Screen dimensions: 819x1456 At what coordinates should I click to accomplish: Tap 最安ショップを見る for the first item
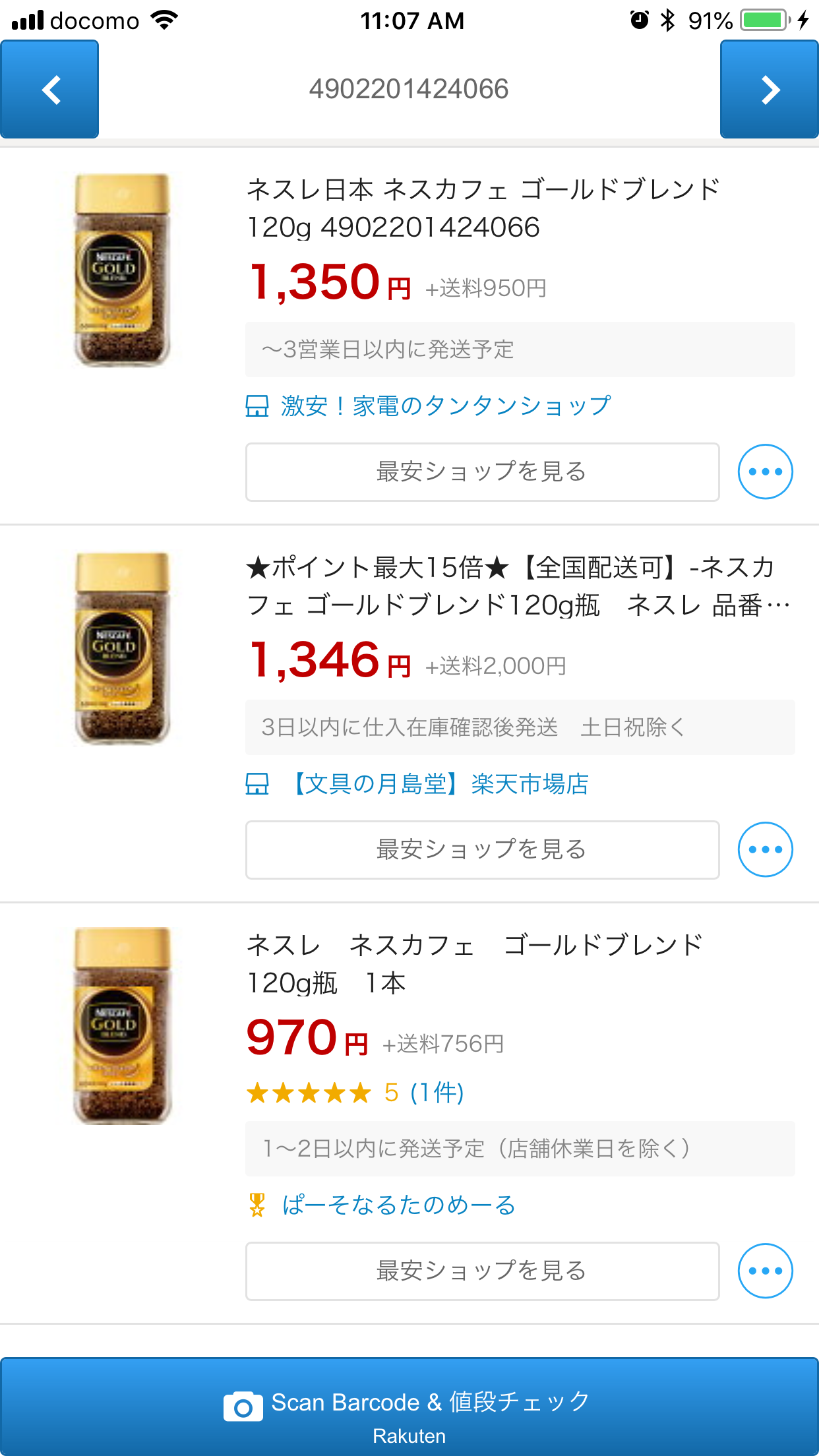[x=482, y=471]
